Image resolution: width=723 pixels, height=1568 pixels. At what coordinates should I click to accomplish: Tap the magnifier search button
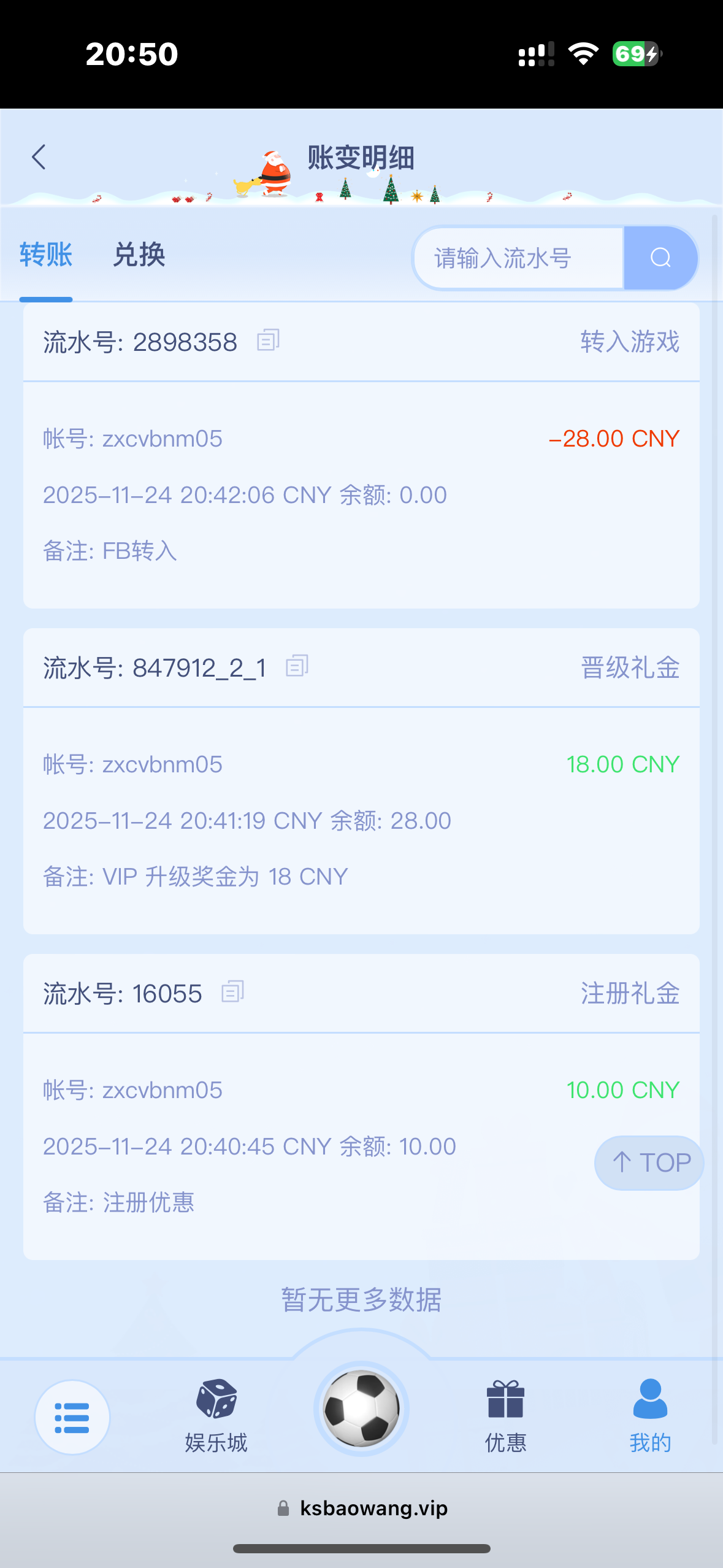click(660, 258)
